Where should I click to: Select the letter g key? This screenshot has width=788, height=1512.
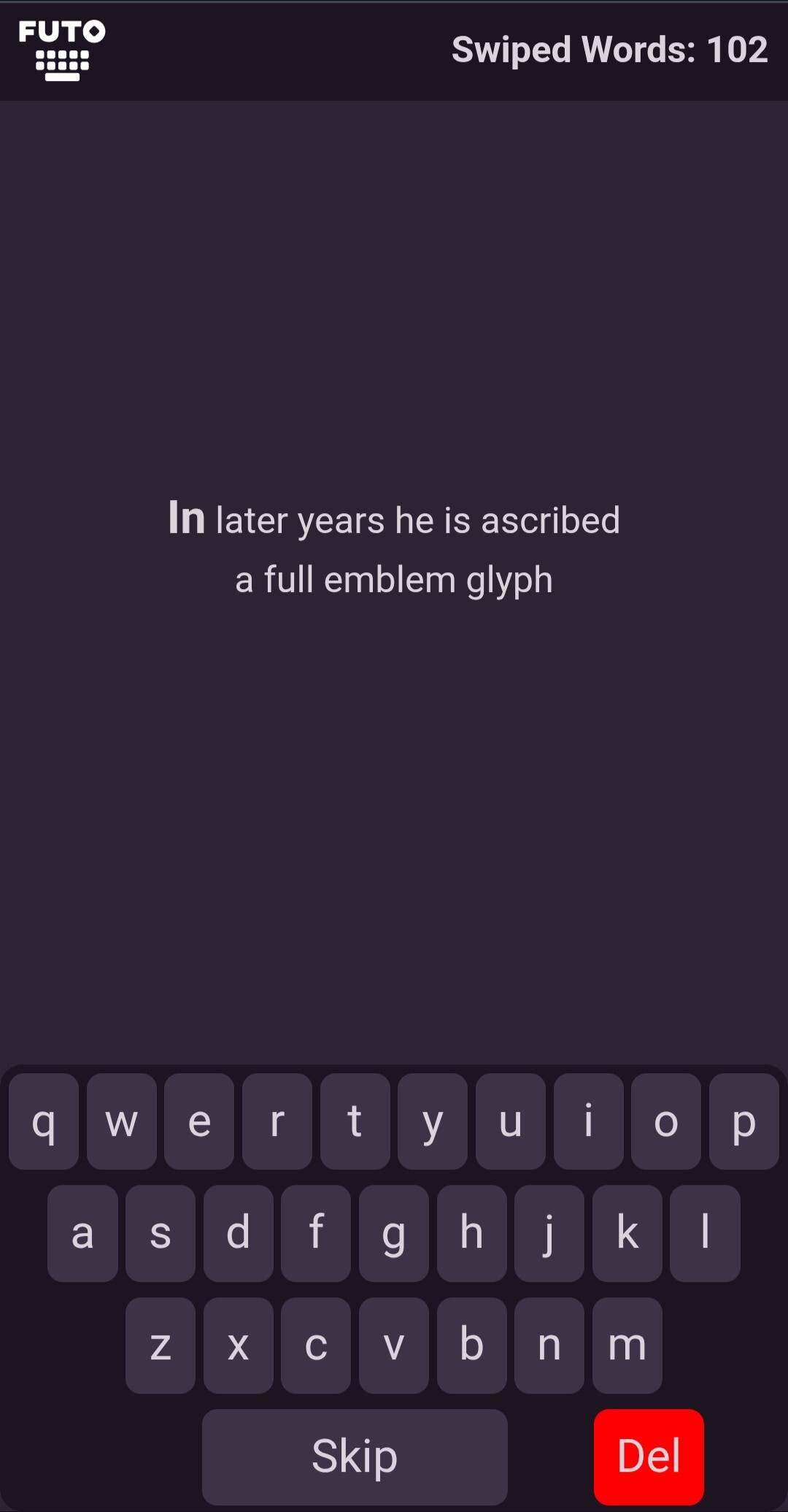point(394,1233)
